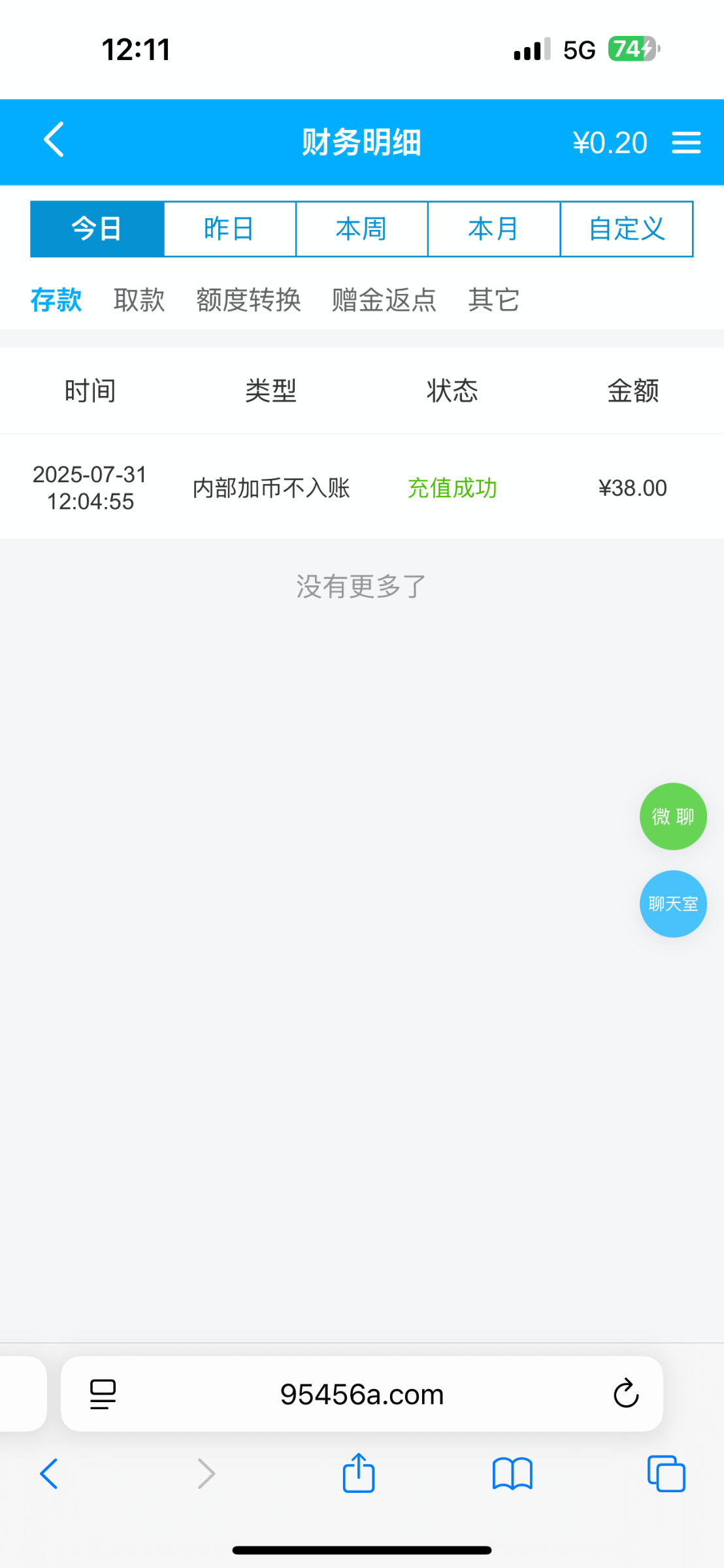This screenshot has height=1568, width=724.
Task: Open the browser bookmarks
Action: point(513,1474)
